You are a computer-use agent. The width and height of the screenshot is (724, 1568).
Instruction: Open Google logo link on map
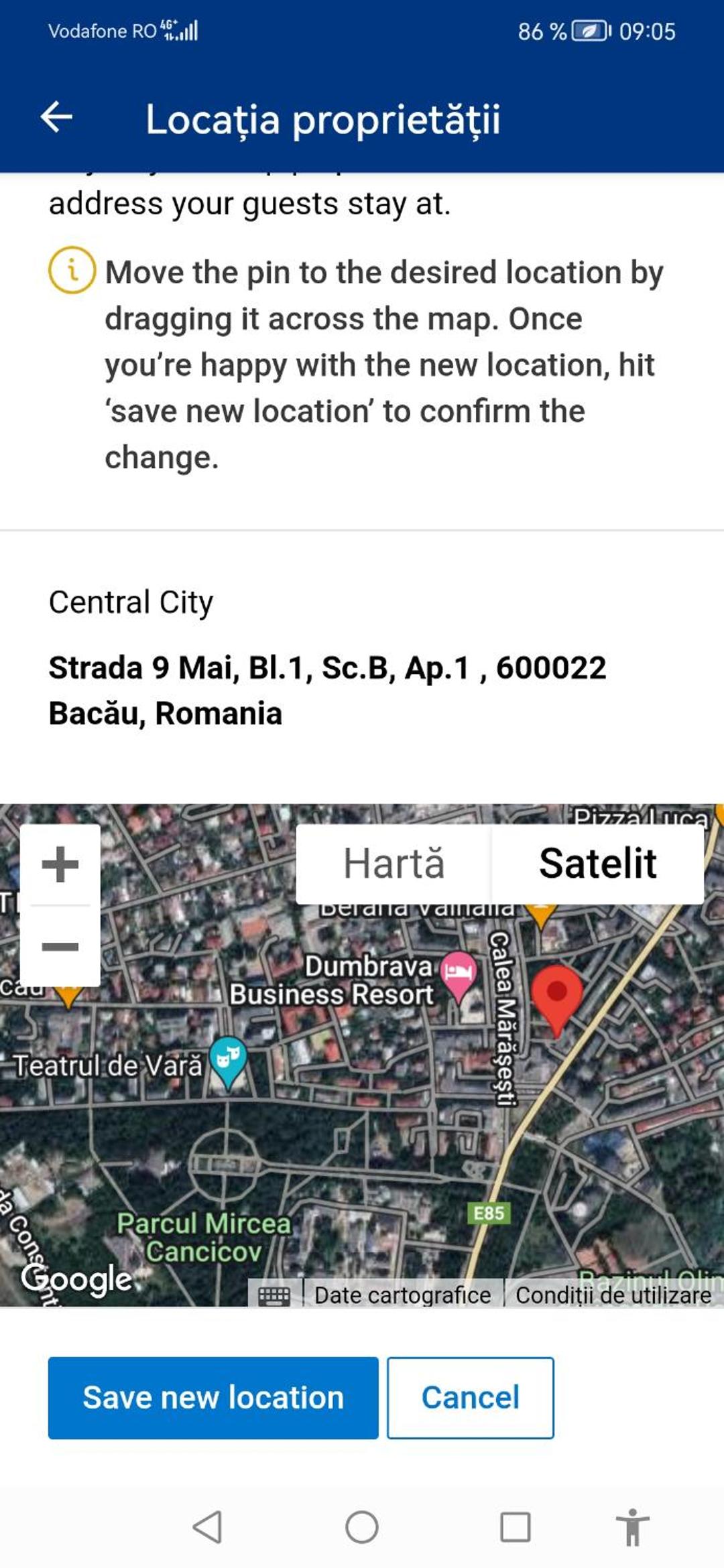pos(76,1279)
